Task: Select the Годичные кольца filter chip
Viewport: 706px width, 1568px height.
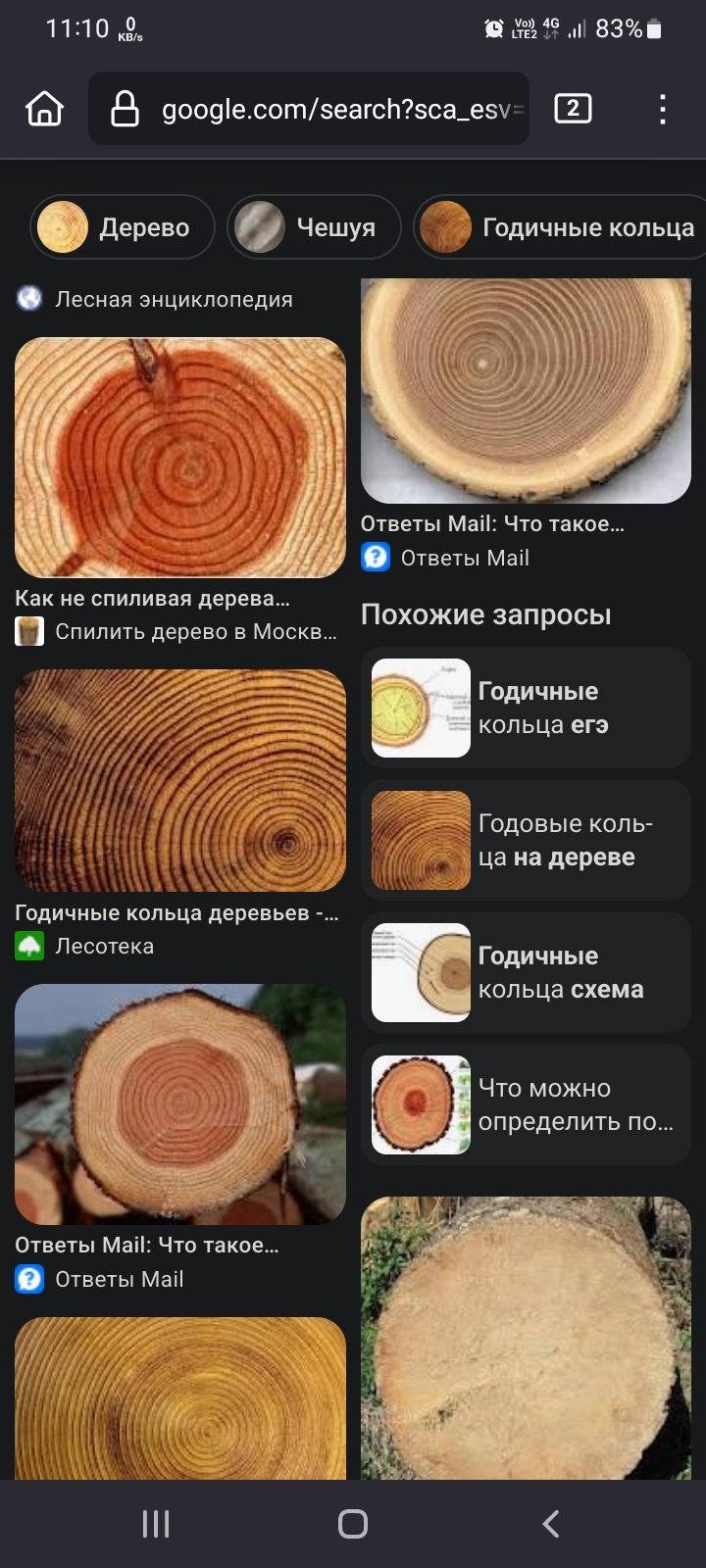Action: 560,227
